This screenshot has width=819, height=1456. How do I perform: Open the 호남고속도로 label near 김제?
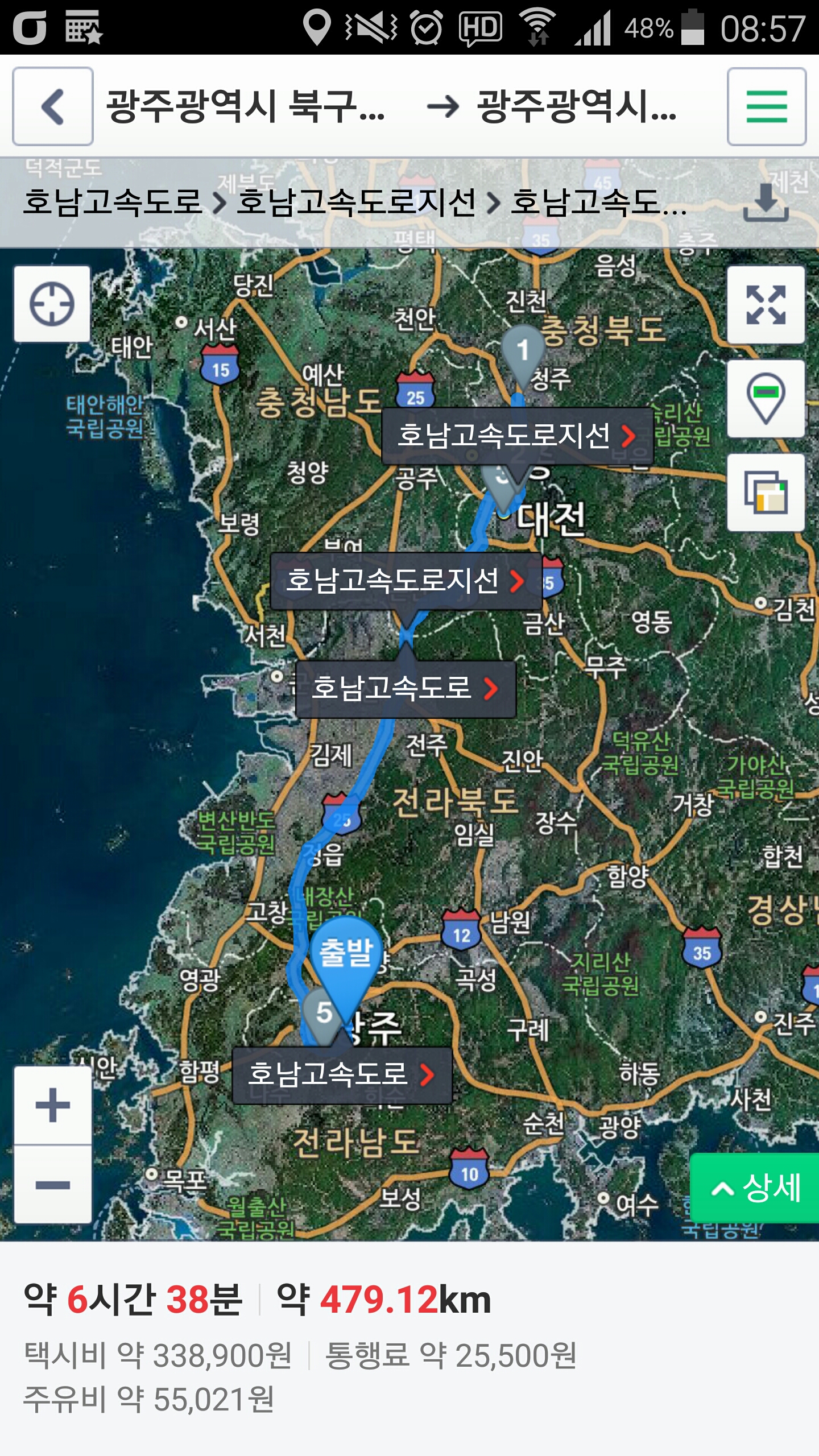coord(406,688)
